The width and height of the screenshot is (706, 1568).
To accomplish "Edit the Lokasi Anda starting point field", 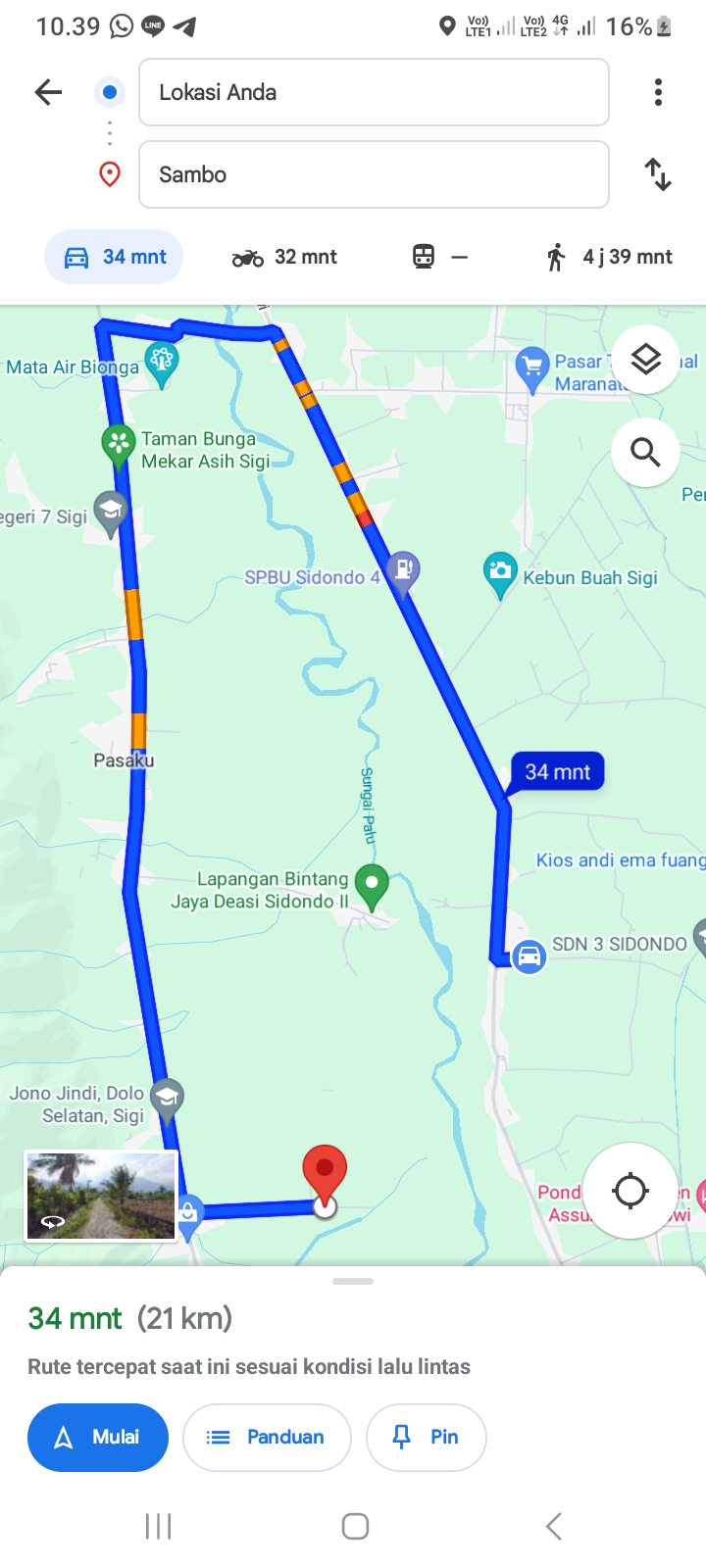I will [374, 92].
